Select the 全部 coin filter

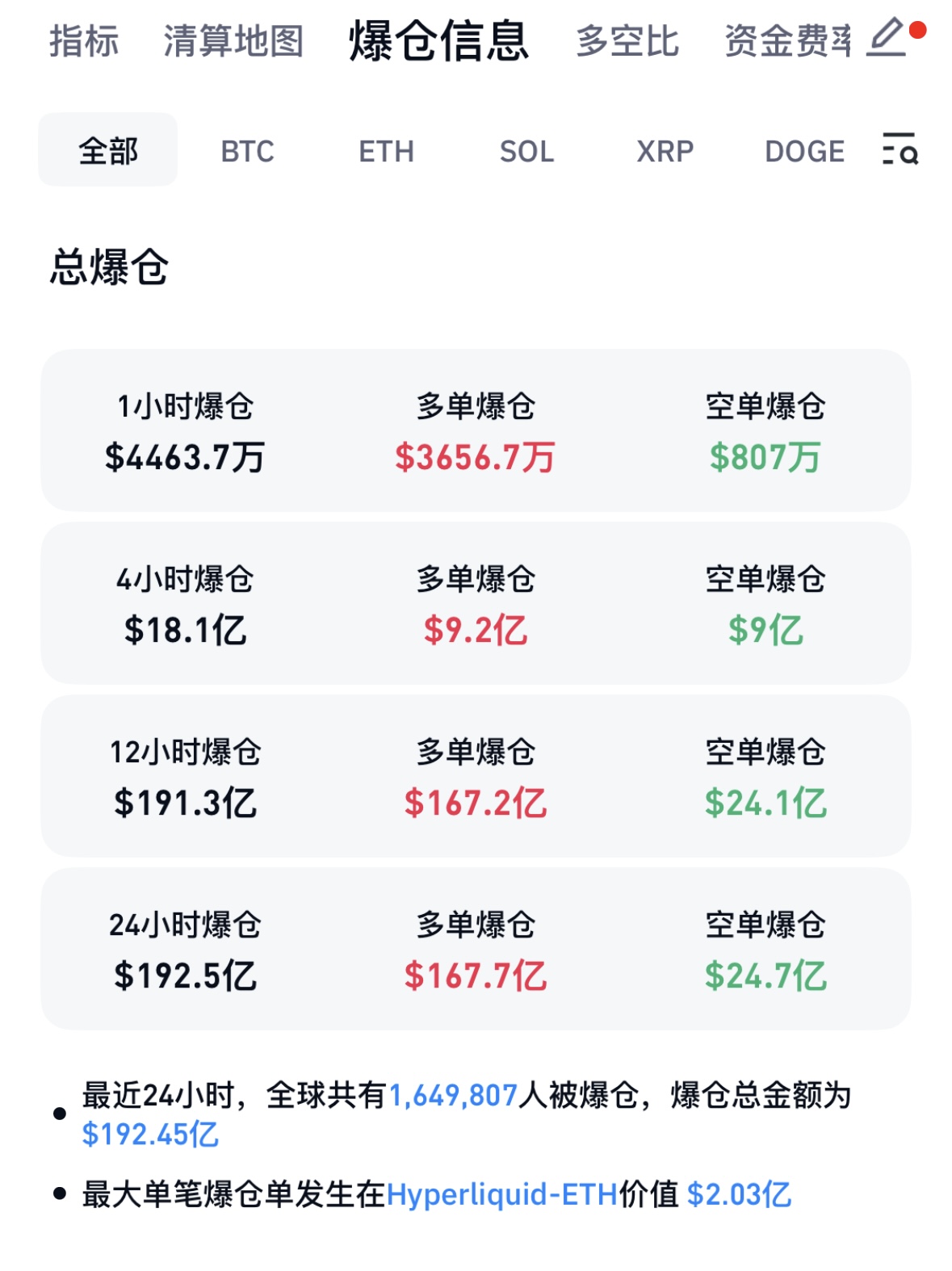pos(108,151)
